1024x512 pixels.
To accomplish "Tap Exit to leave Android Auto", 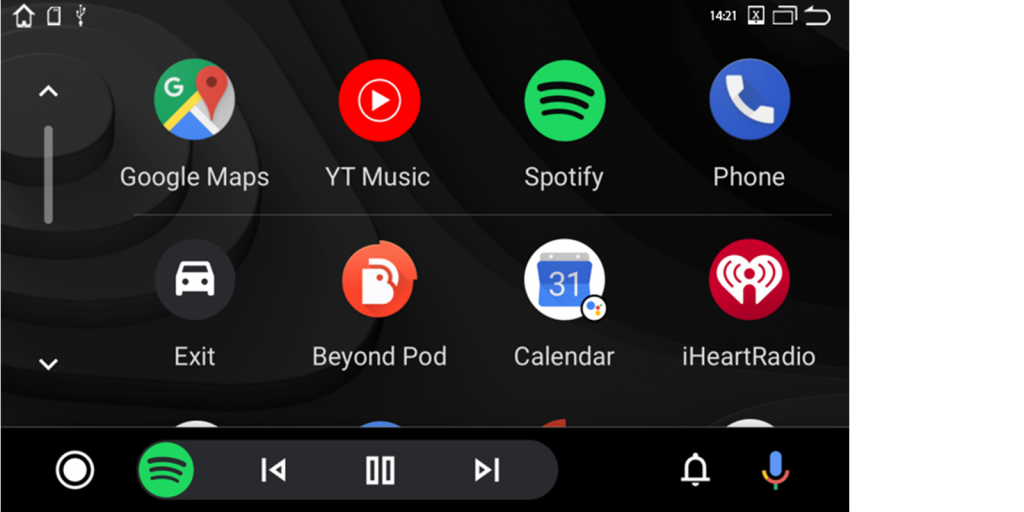I will coord(194,280).
